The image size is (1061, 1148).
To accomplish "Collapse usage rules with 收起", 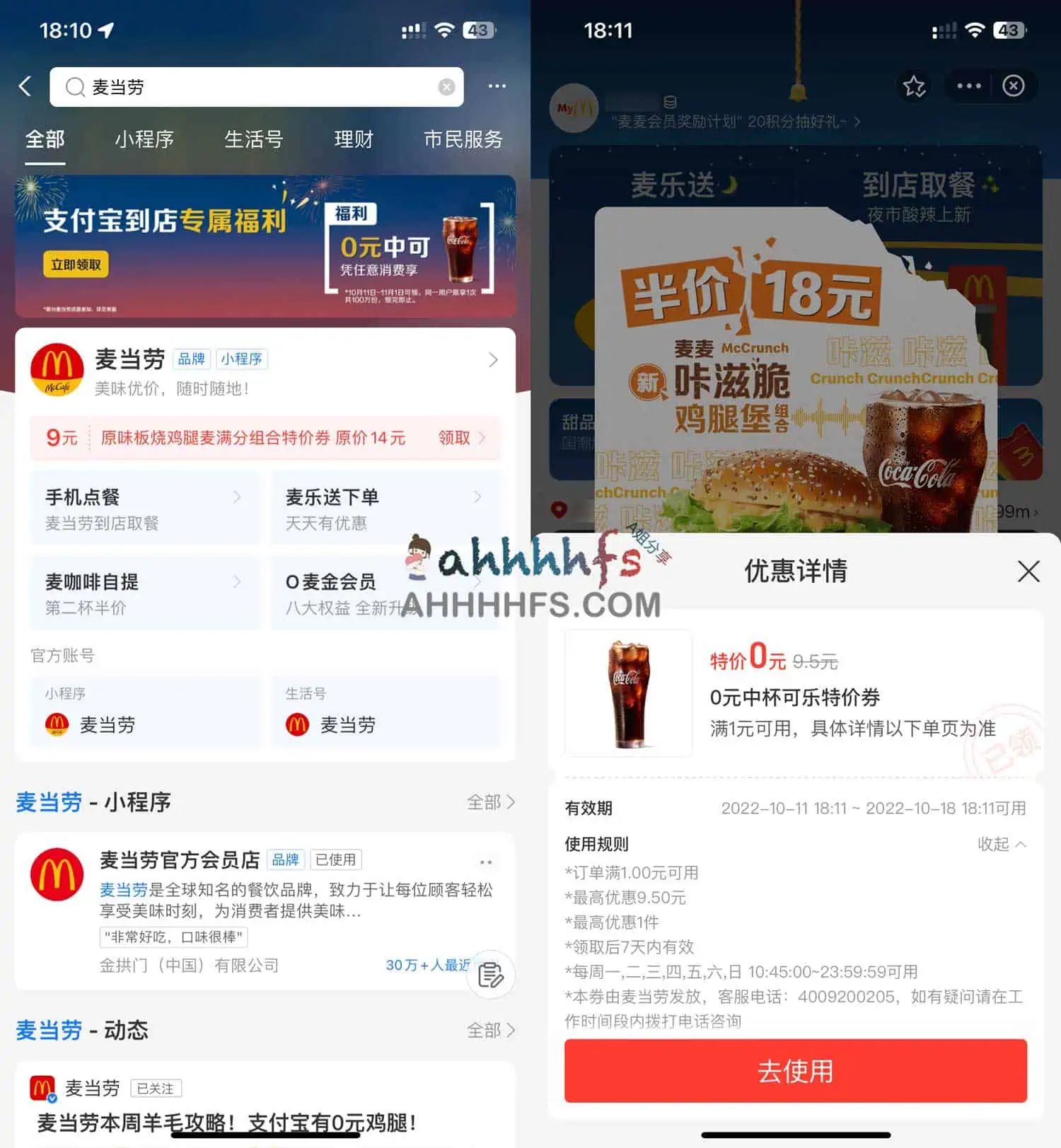I will (x=1001, y=844).
